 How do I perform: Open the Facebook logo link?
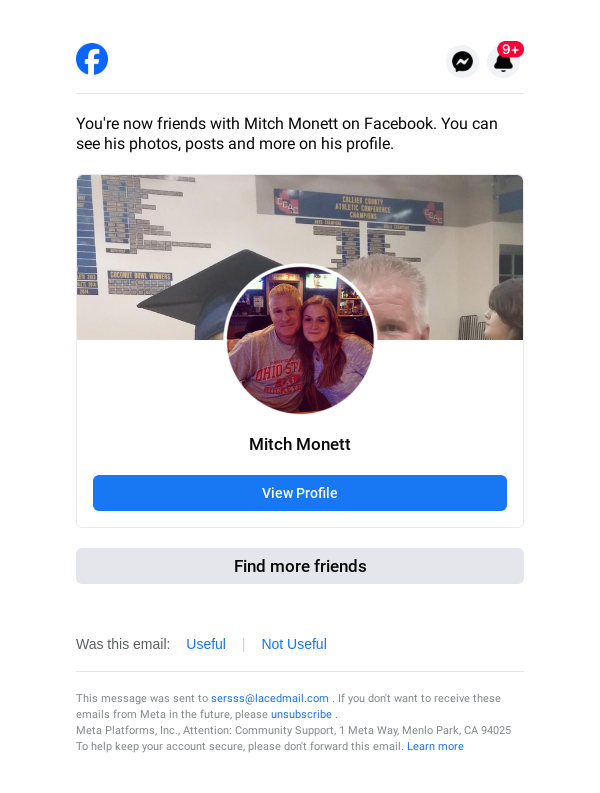coord(92,59)
